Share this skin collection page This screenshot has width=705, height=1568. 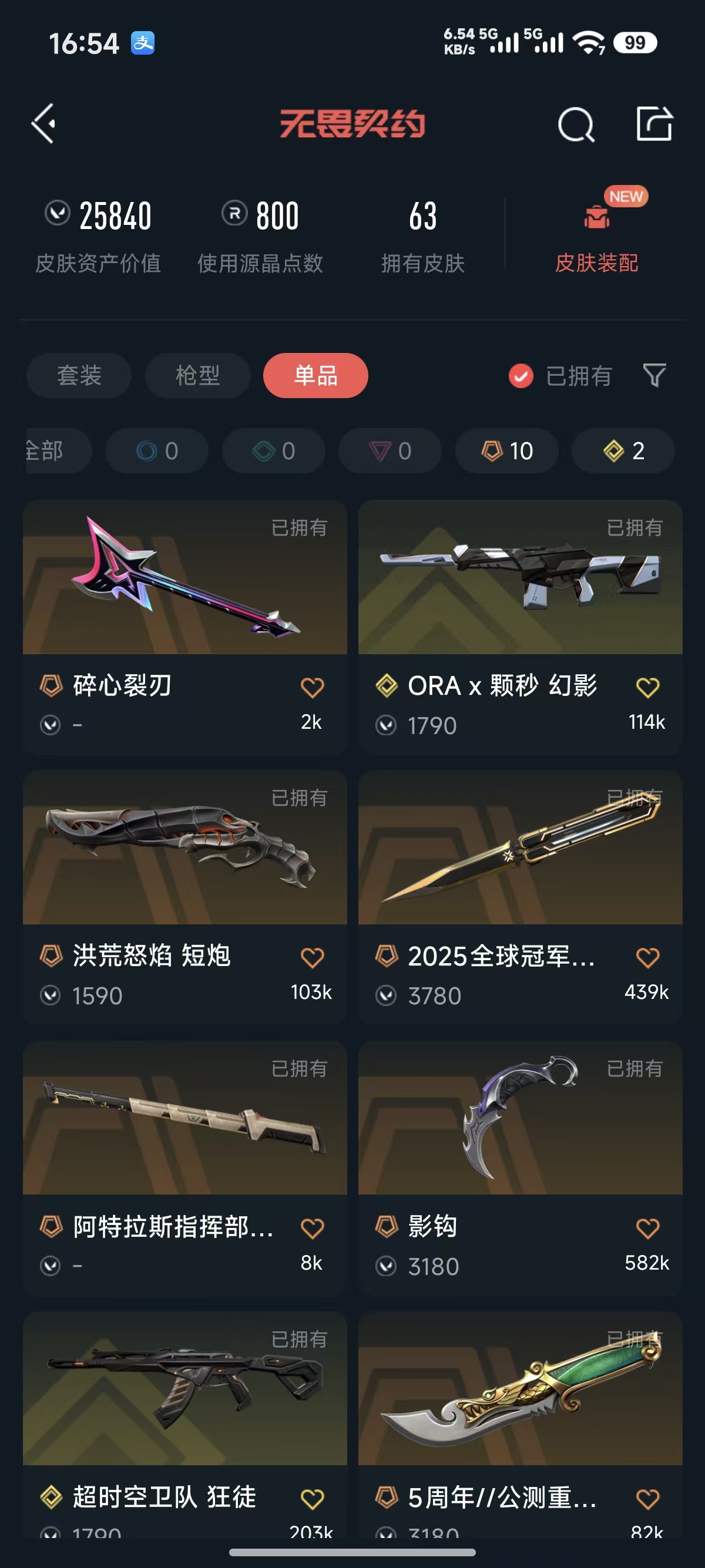[654, 123]
